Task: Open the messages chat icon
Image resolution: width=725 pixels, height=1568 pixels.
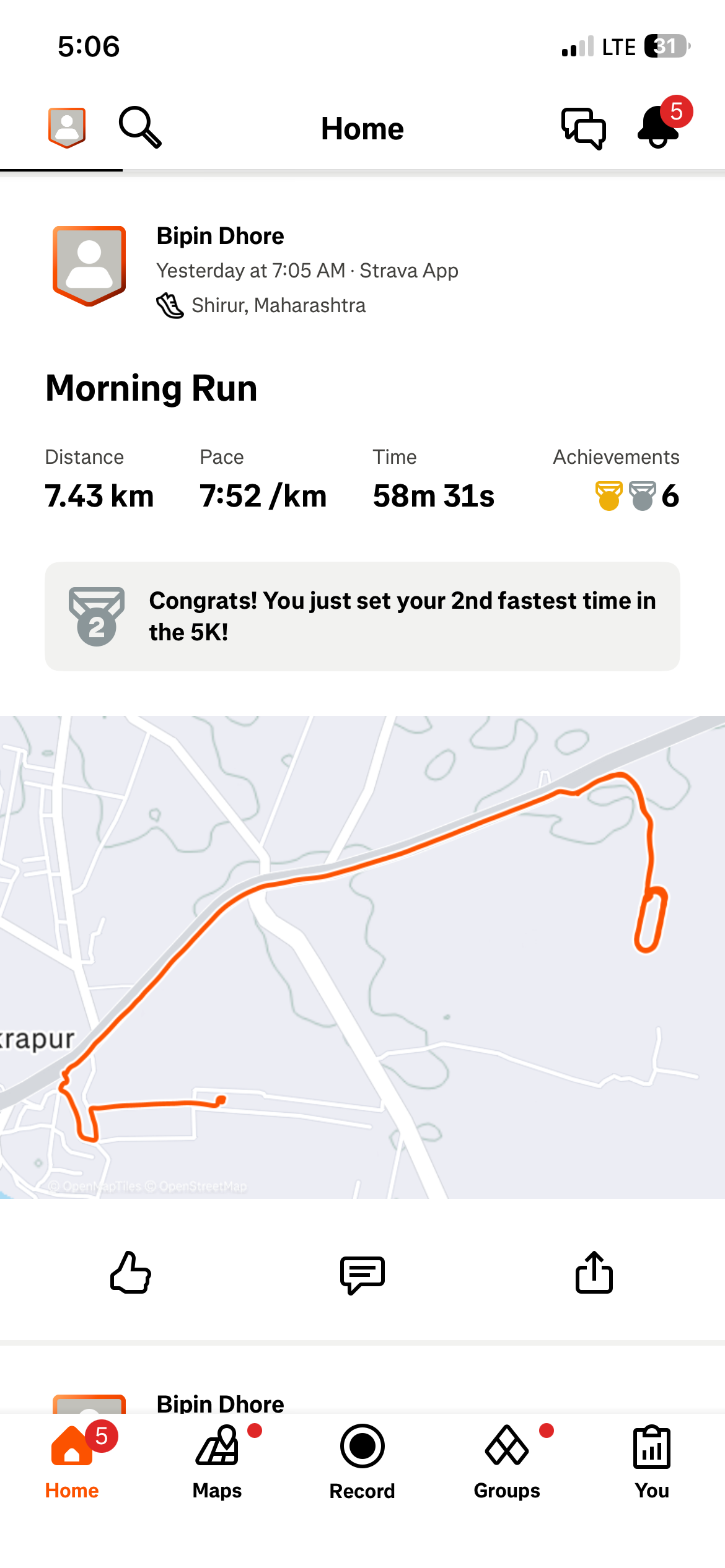Action: pyautogui.click(x=583, y=128)
